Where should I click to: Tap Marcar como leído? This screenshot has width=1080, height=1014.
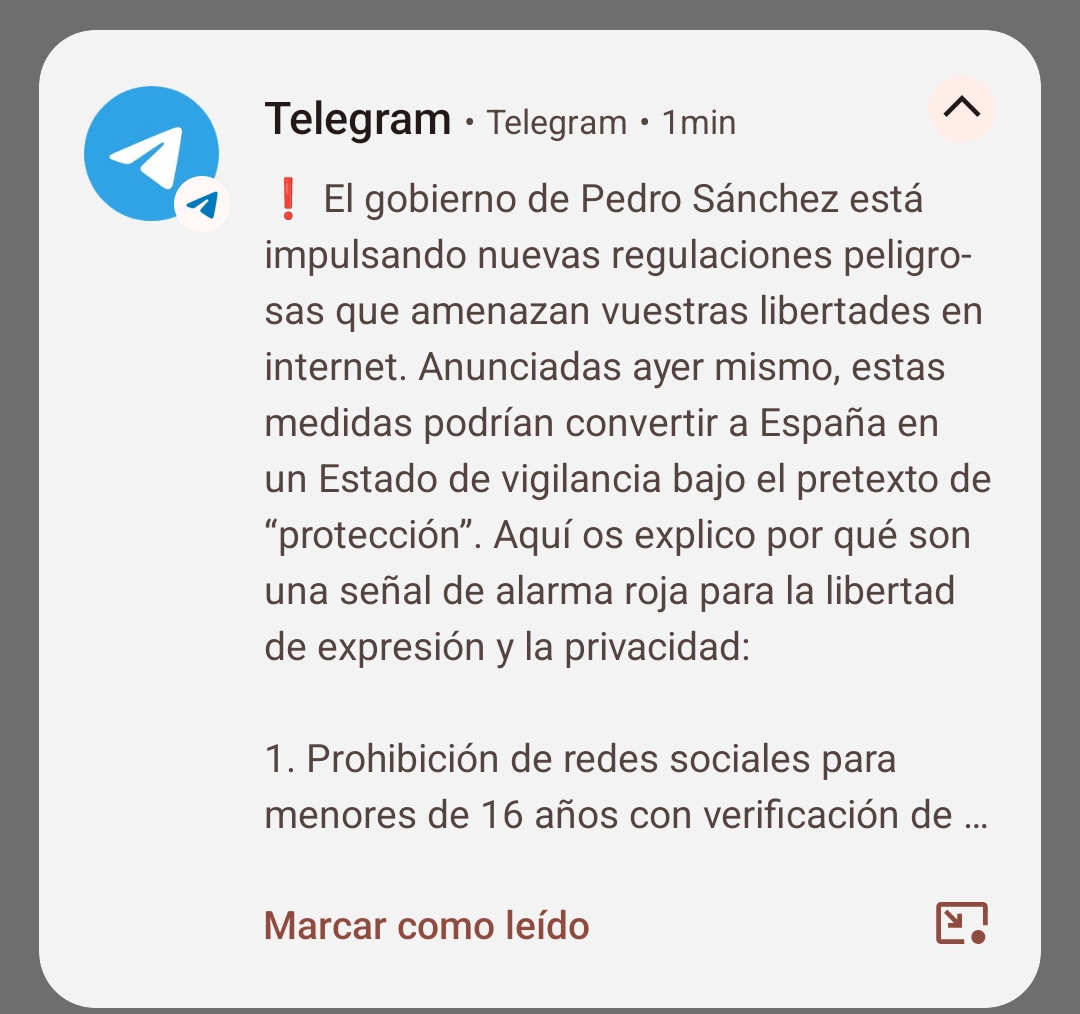426,925
